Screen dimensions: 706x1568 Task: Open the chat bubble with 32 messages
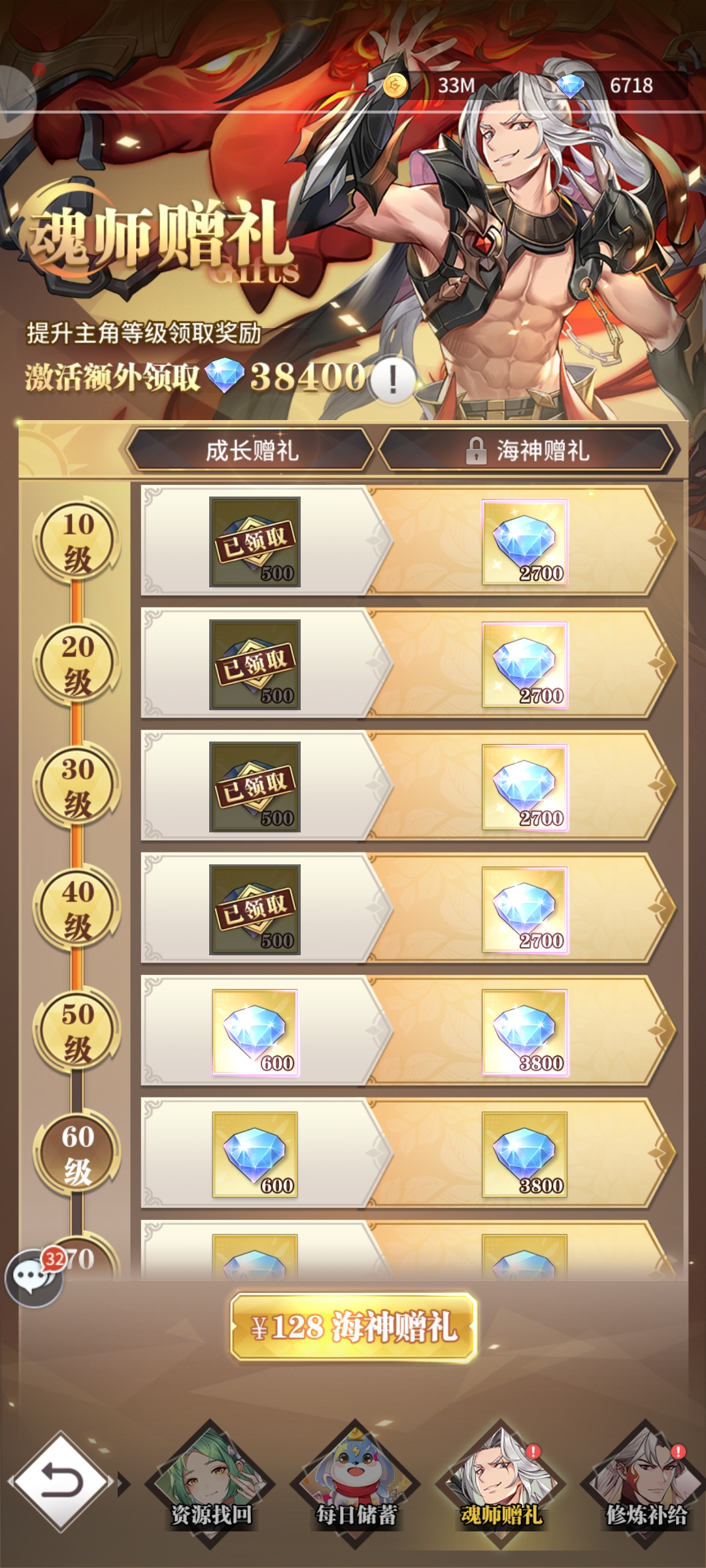point(34,1277)
